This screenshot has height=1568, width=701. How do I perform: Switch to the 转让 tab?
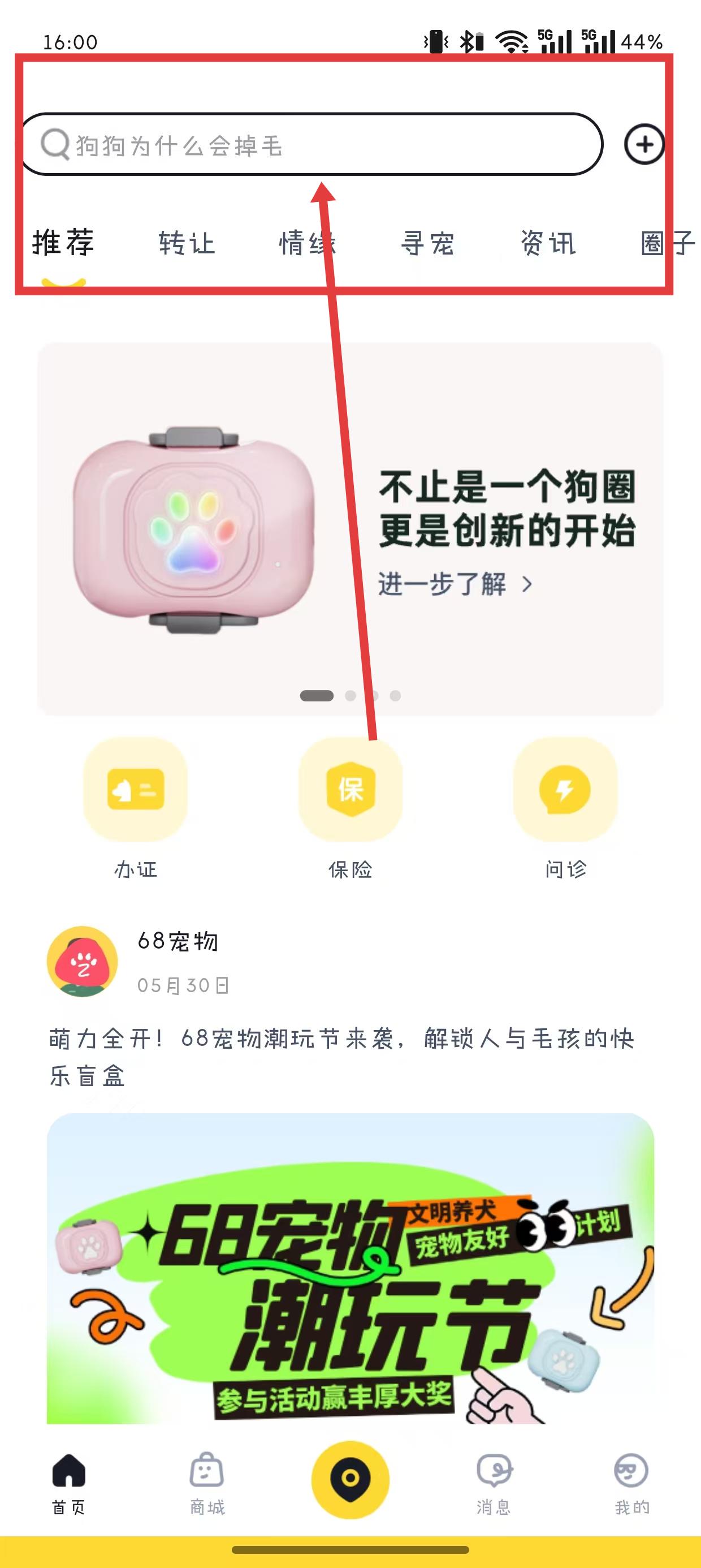(x=187, y=243)
